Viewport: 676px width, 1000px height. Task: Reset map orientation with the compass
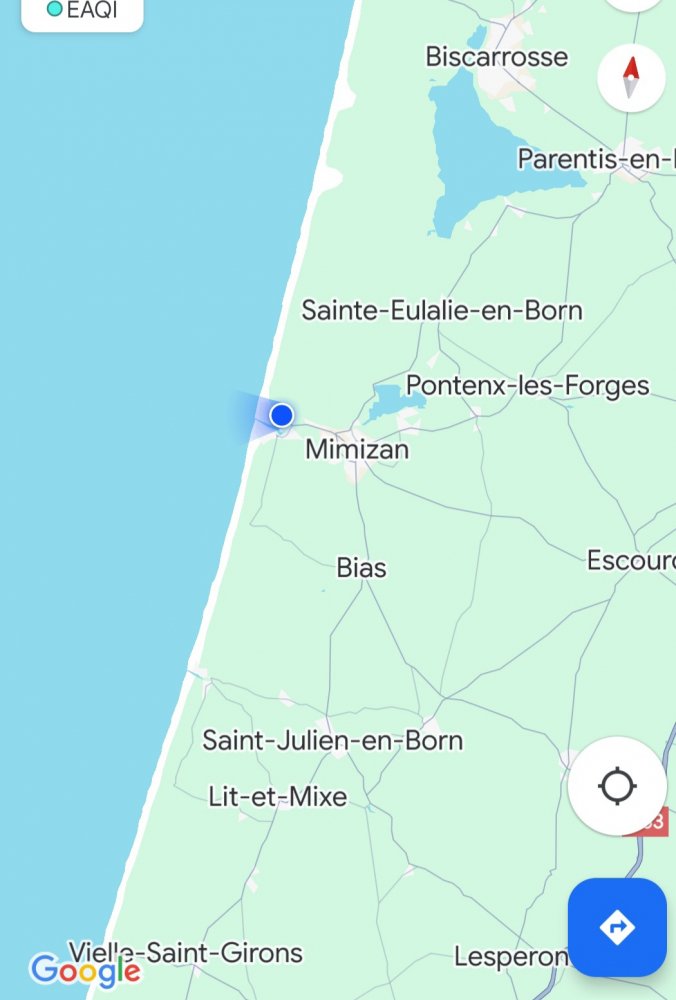coord(630,77)
